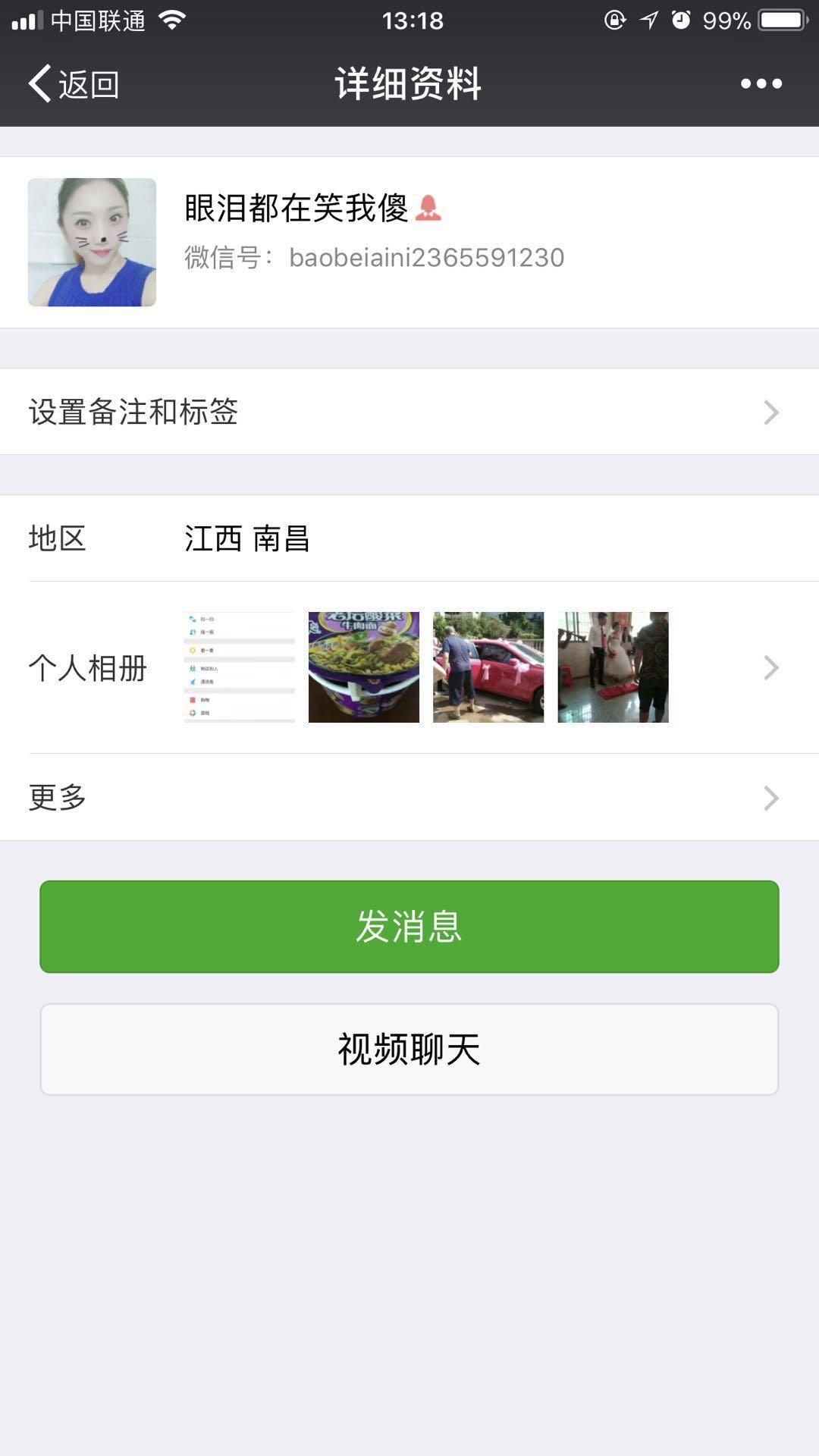Tap the green 发消息 button

[x=409, y=927]
